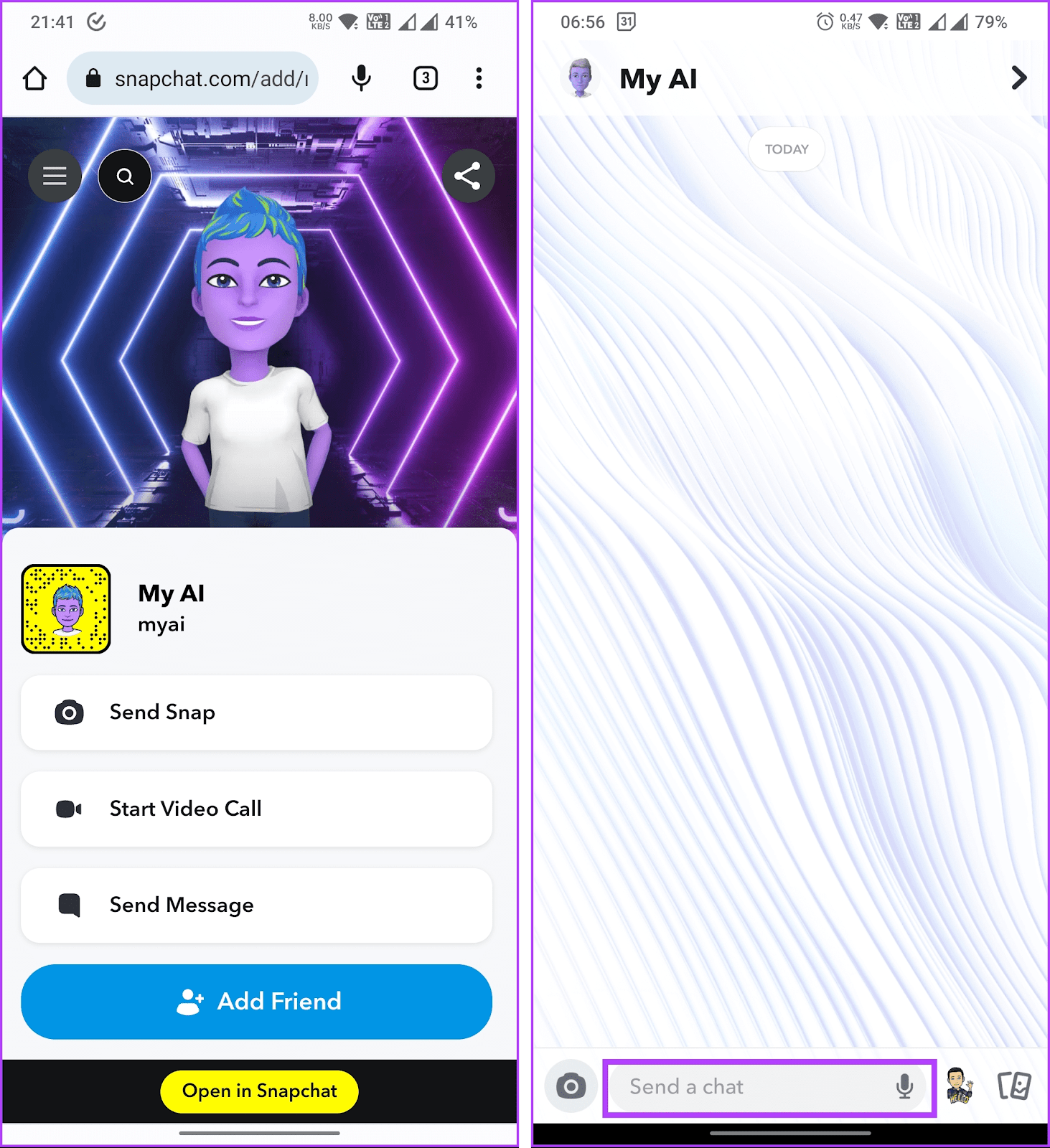The width and height of the screenshot is (1050, 1148).
Task: Focus the Send a chat field
Action: pyautogui.click(x=746, y=1087)
